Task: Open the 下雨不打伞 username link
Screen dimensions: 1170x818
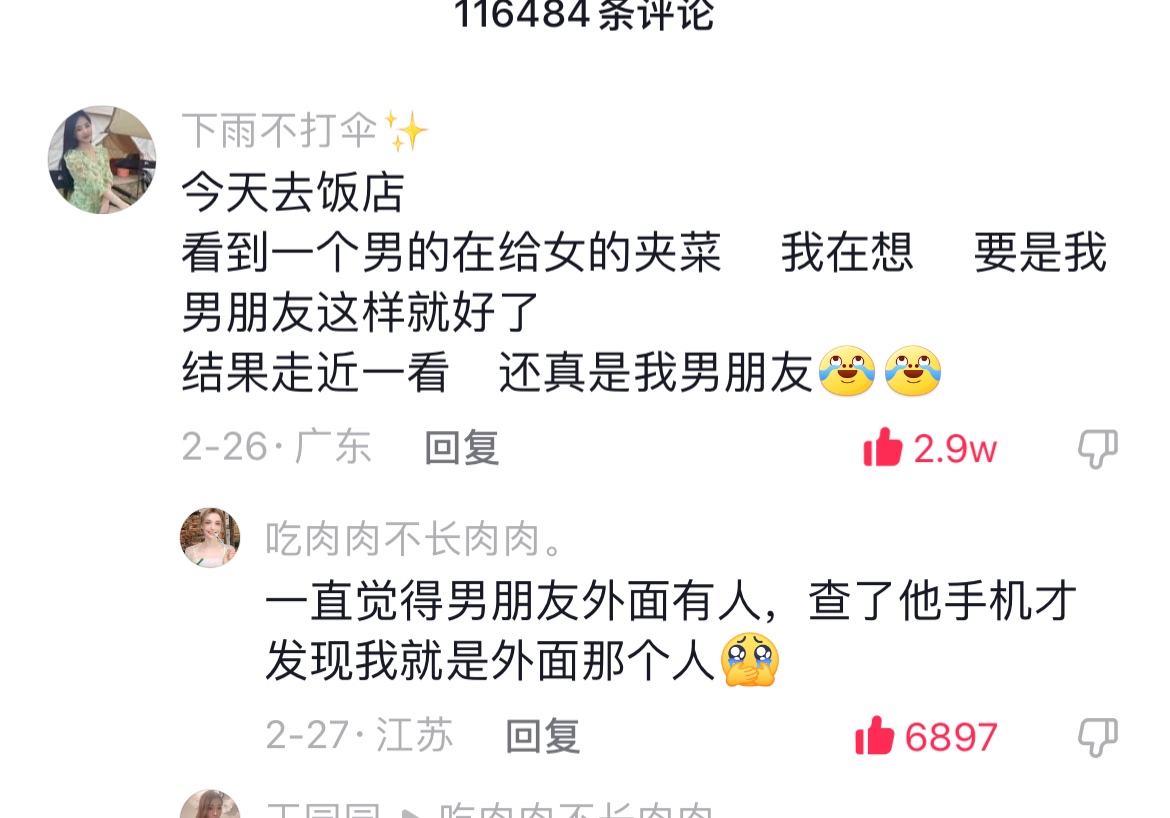Action: point(280,131)
